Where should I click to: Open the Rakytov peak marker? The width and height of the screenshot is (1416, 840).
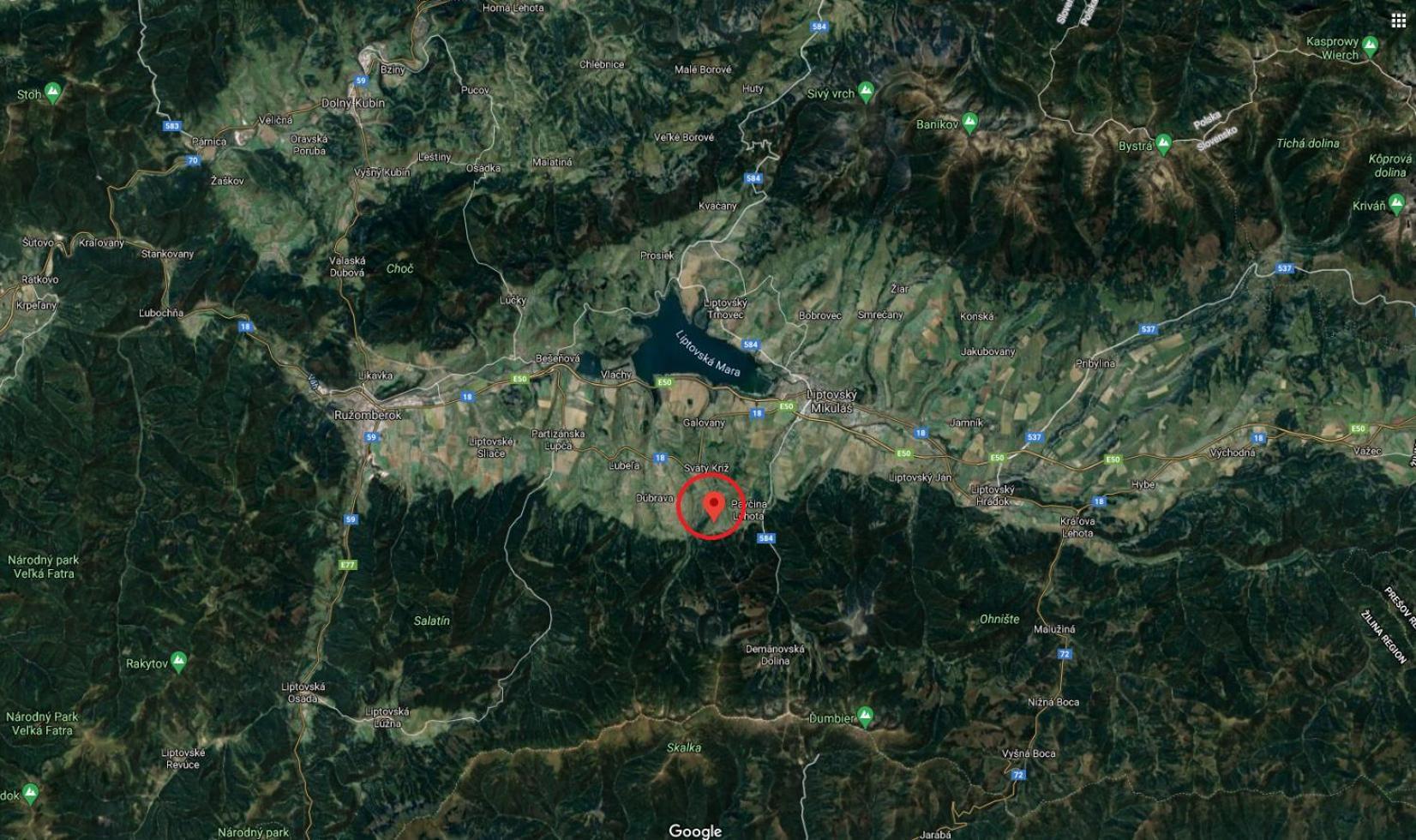[x=178, y=662]
